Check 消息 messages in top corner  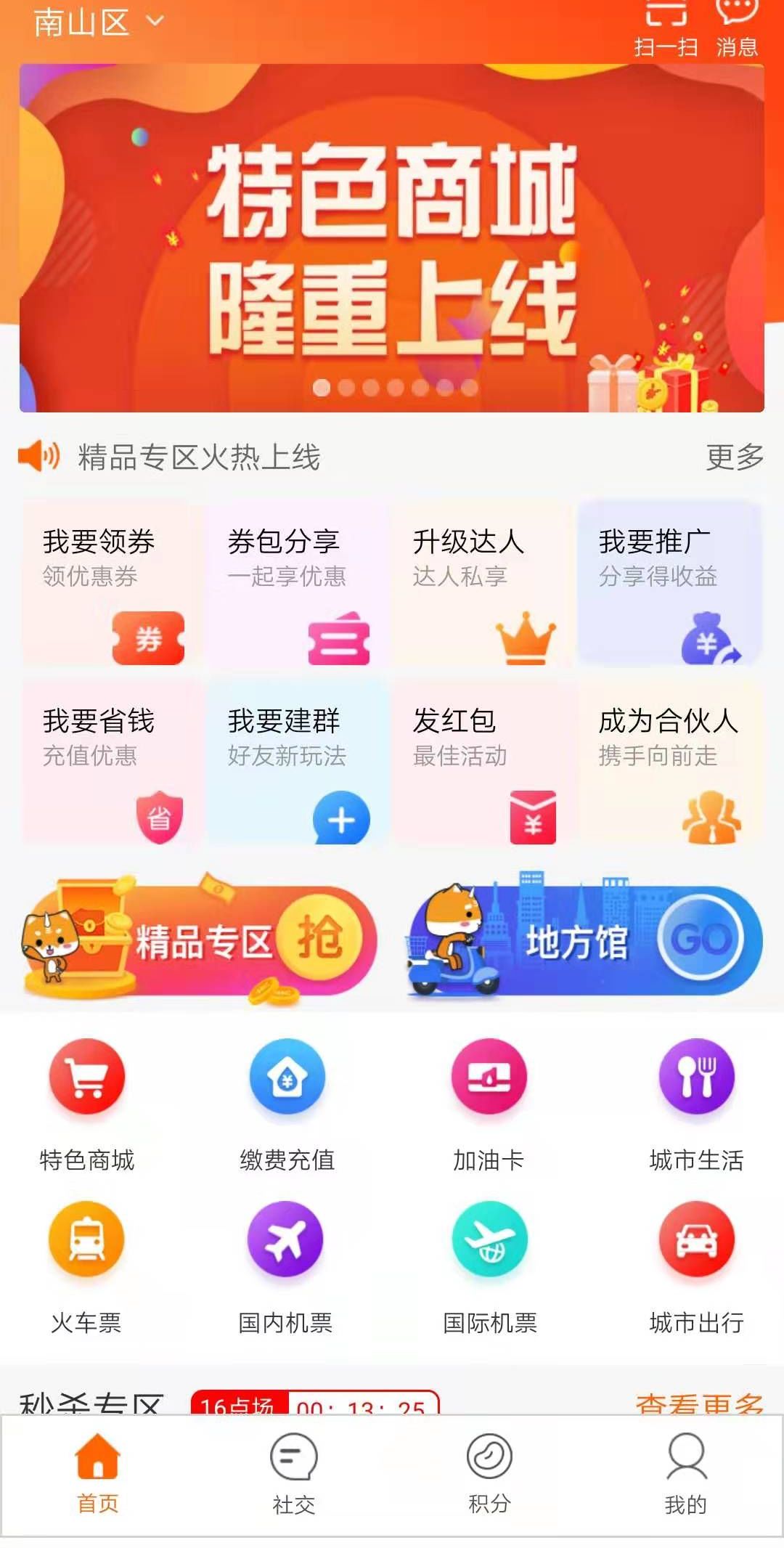coord(735,25)
